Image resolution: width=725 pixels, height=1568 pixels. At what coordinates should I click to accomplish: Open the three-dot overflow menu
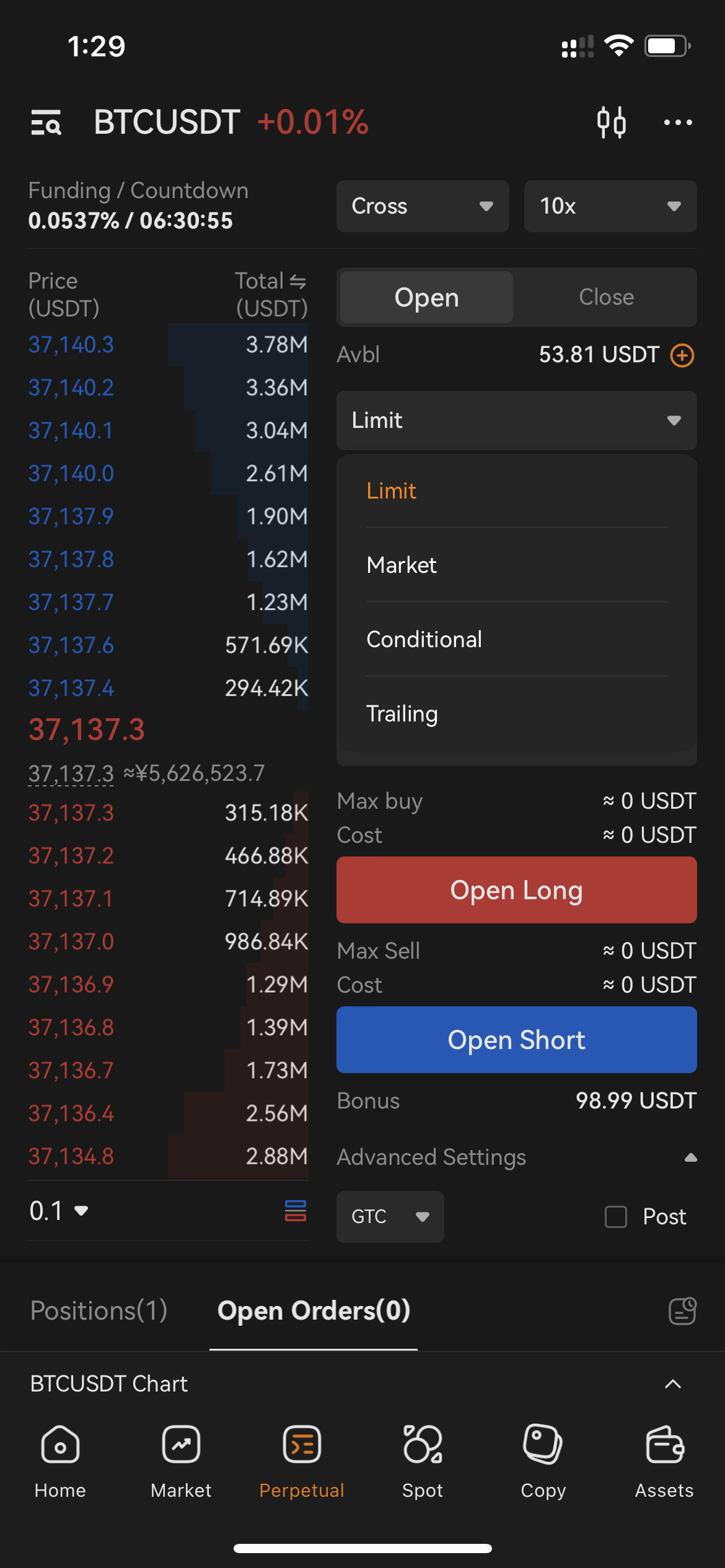(678, 122)
